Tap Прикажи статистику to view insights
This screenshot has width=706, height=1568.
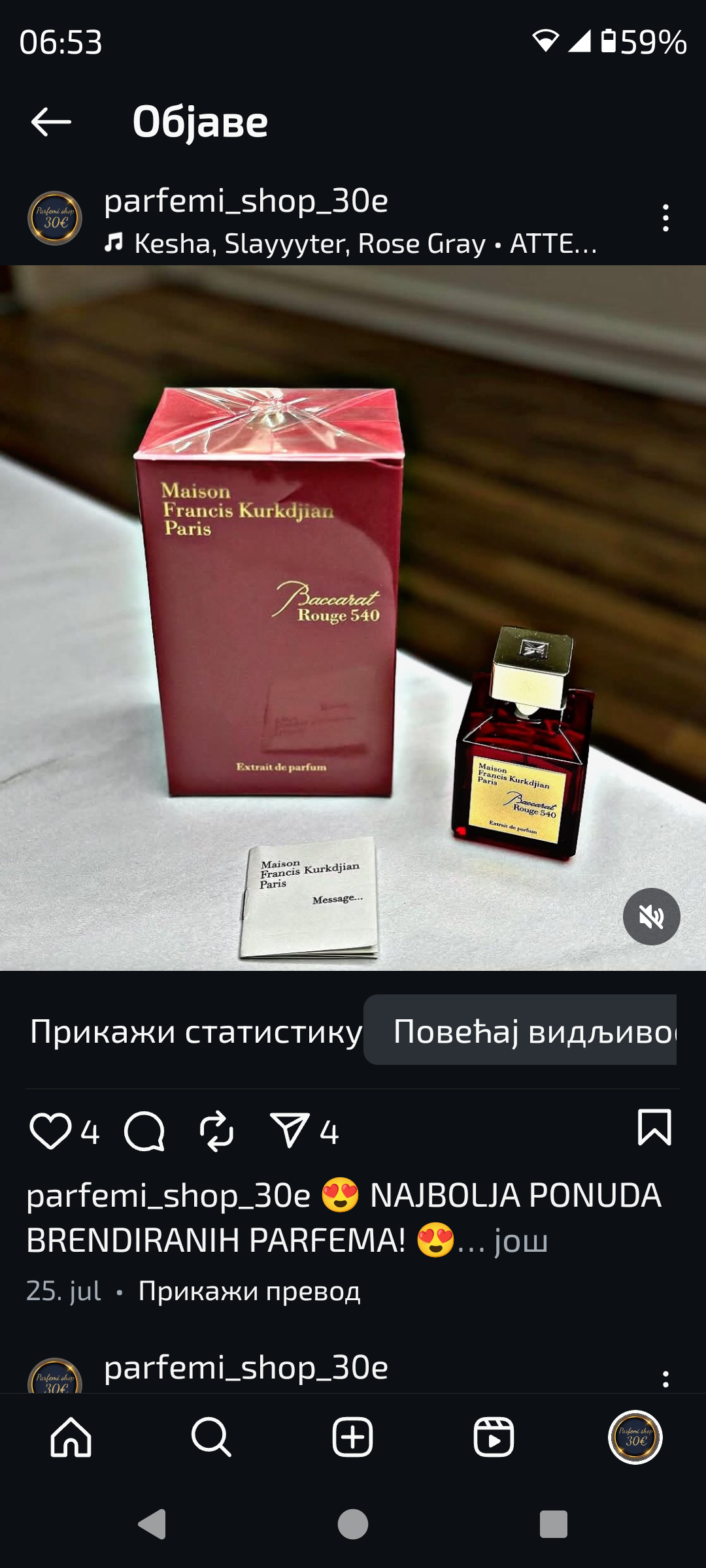point(196,1032)
